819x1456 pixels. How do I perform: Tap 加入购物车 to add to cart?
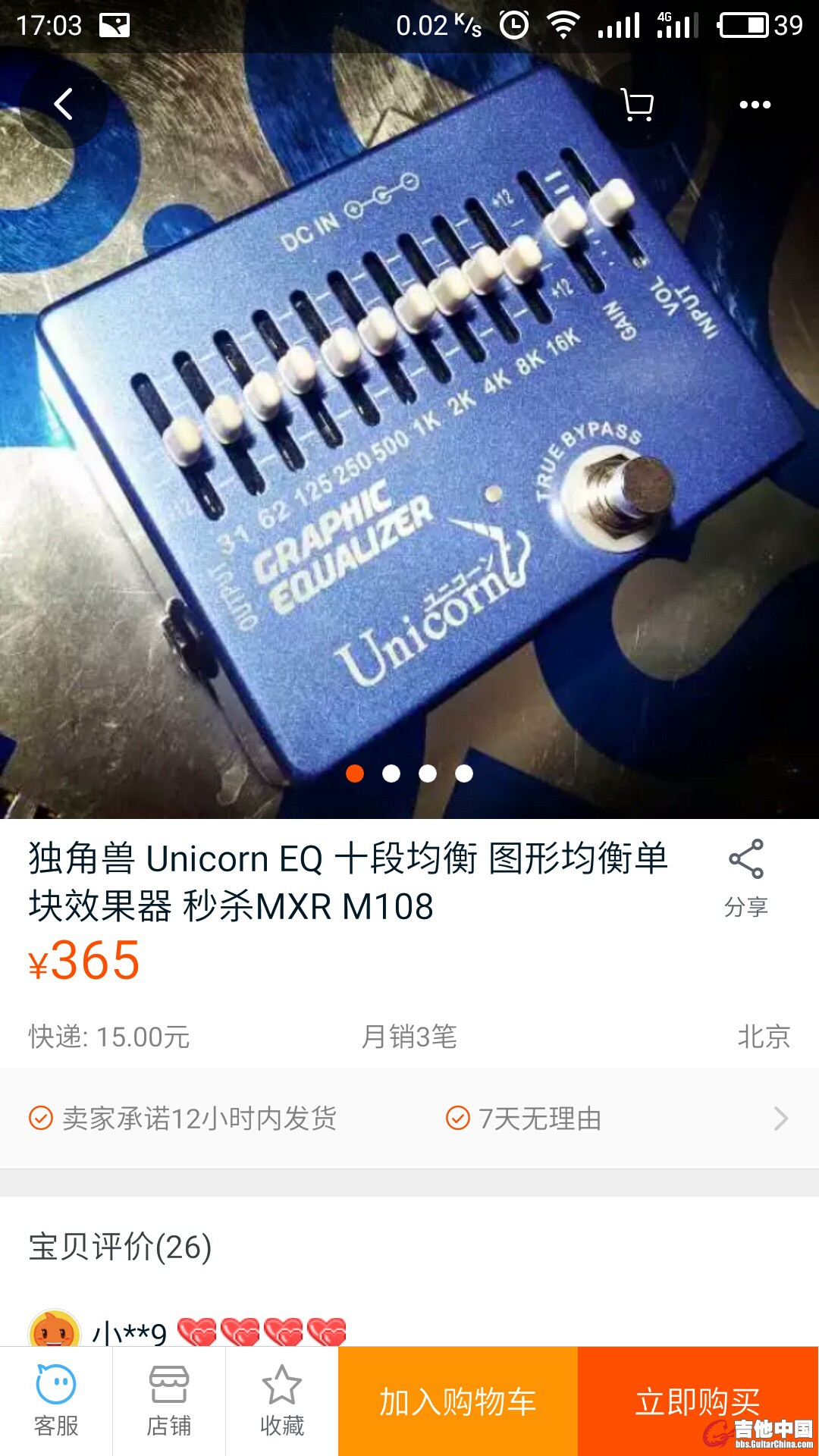(458, 1401)
